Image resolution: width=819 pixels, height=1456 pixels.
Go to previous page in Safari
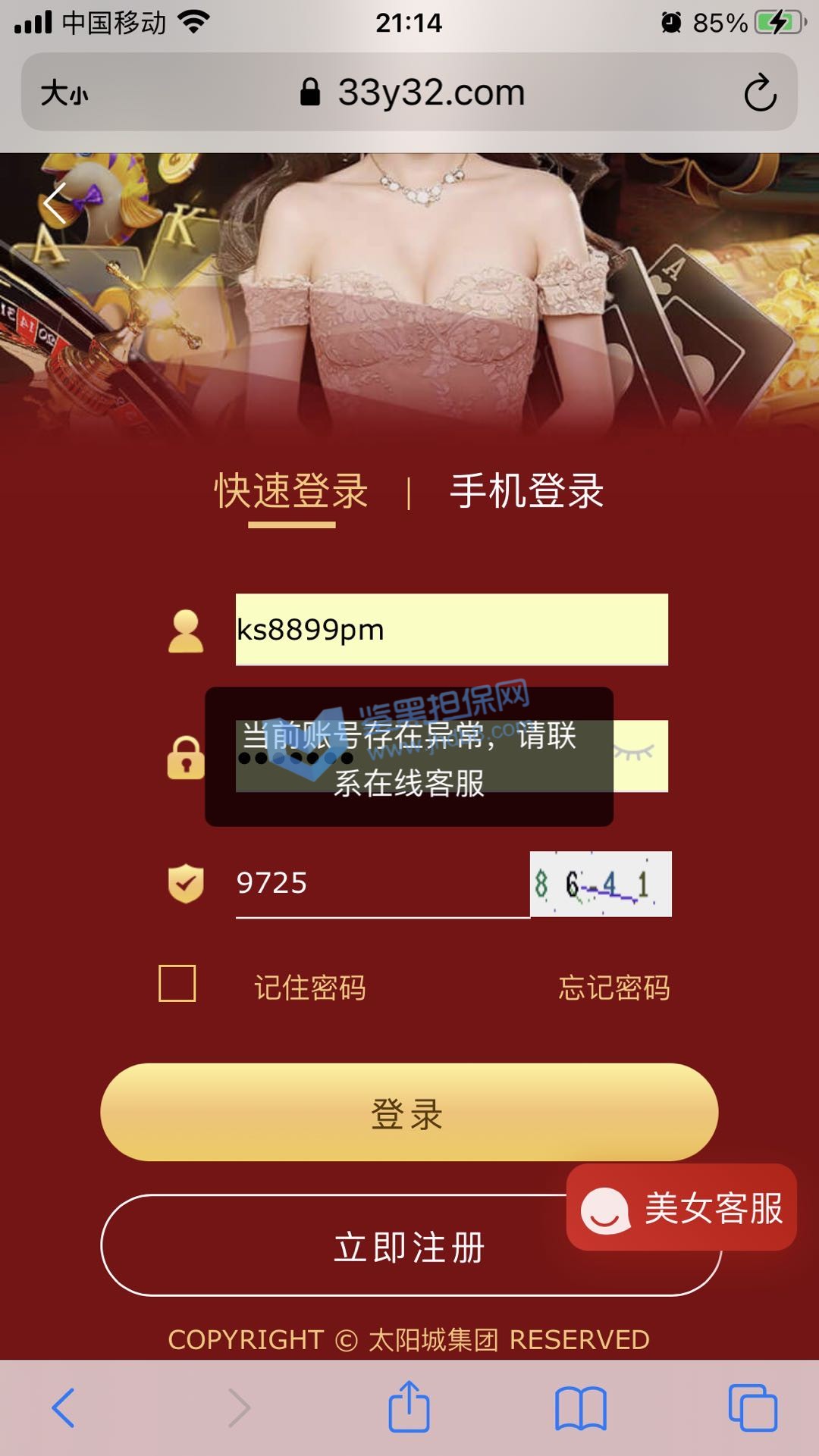(x=64, y=1407)
